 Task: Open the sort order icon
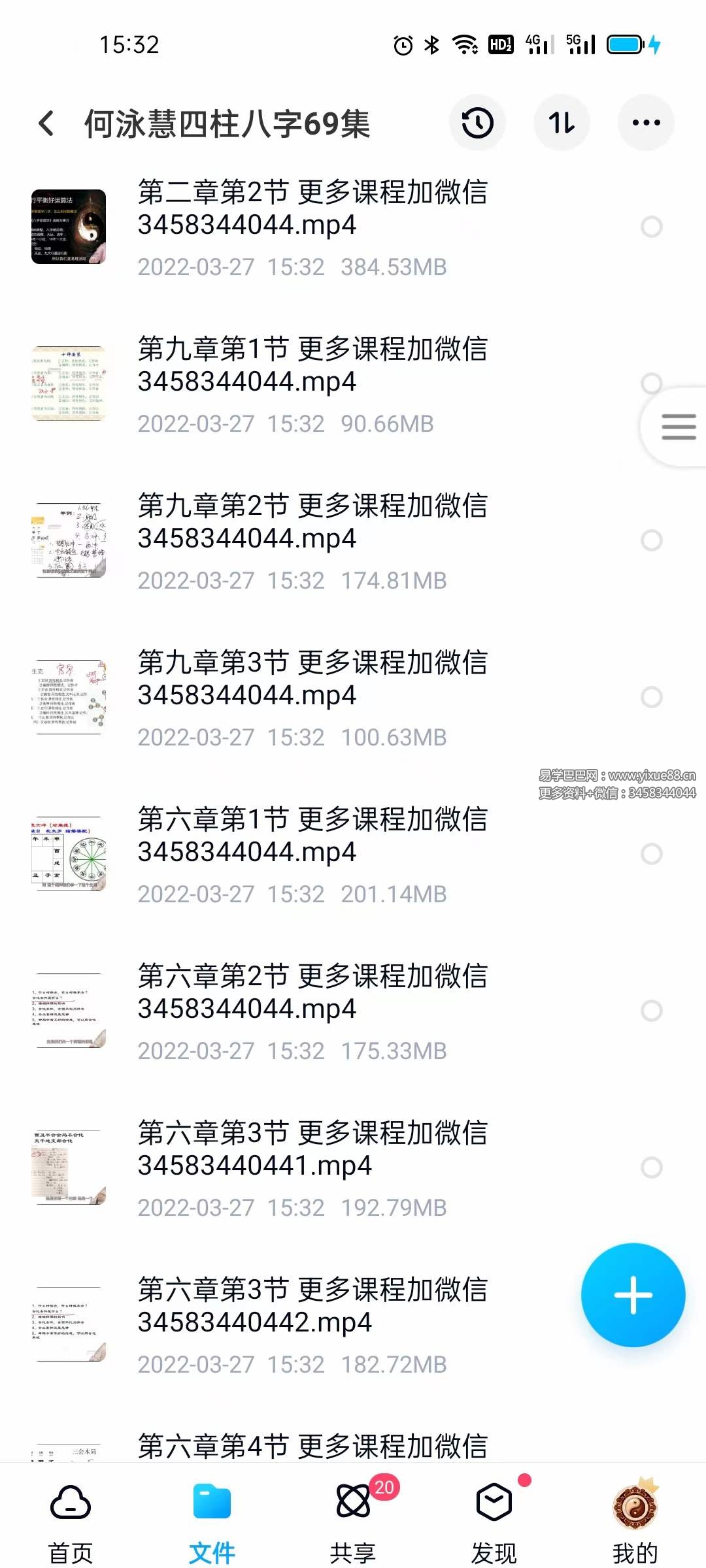(x=562, y=122)
